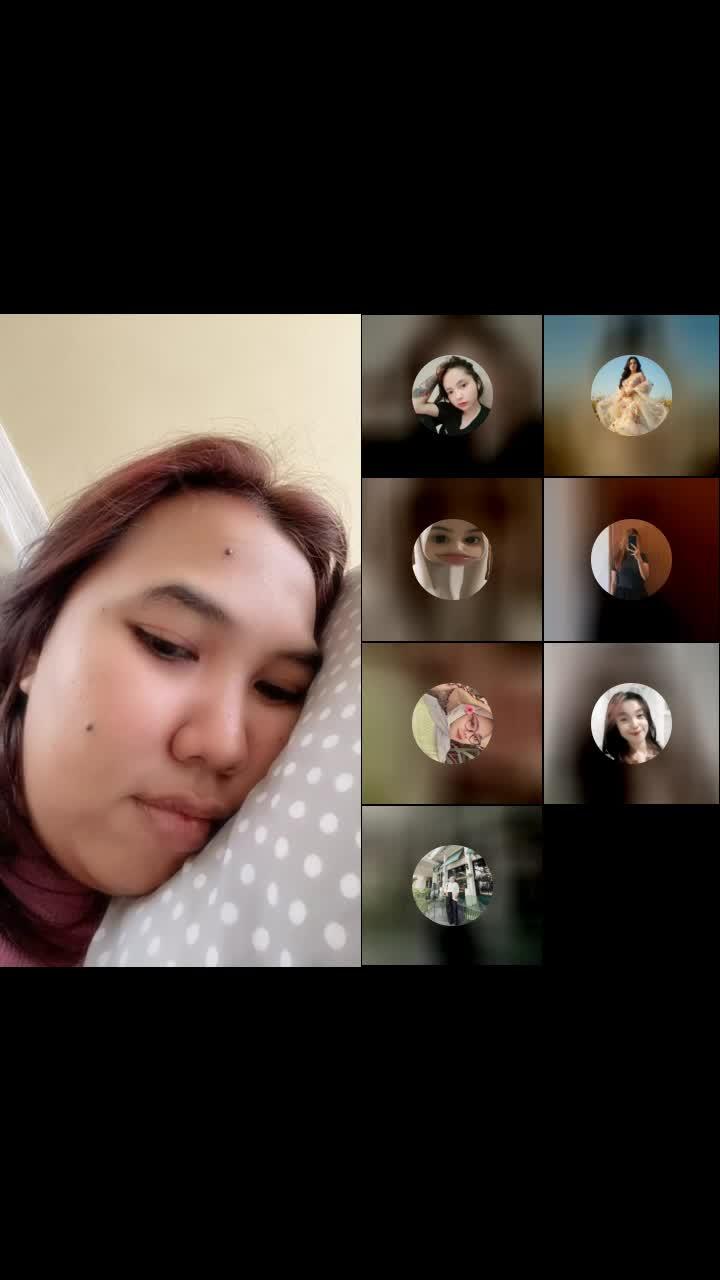Select participant with the yellow floral gown avatar
Viewport: 720px width, 1280px height.
click(631, 395)
